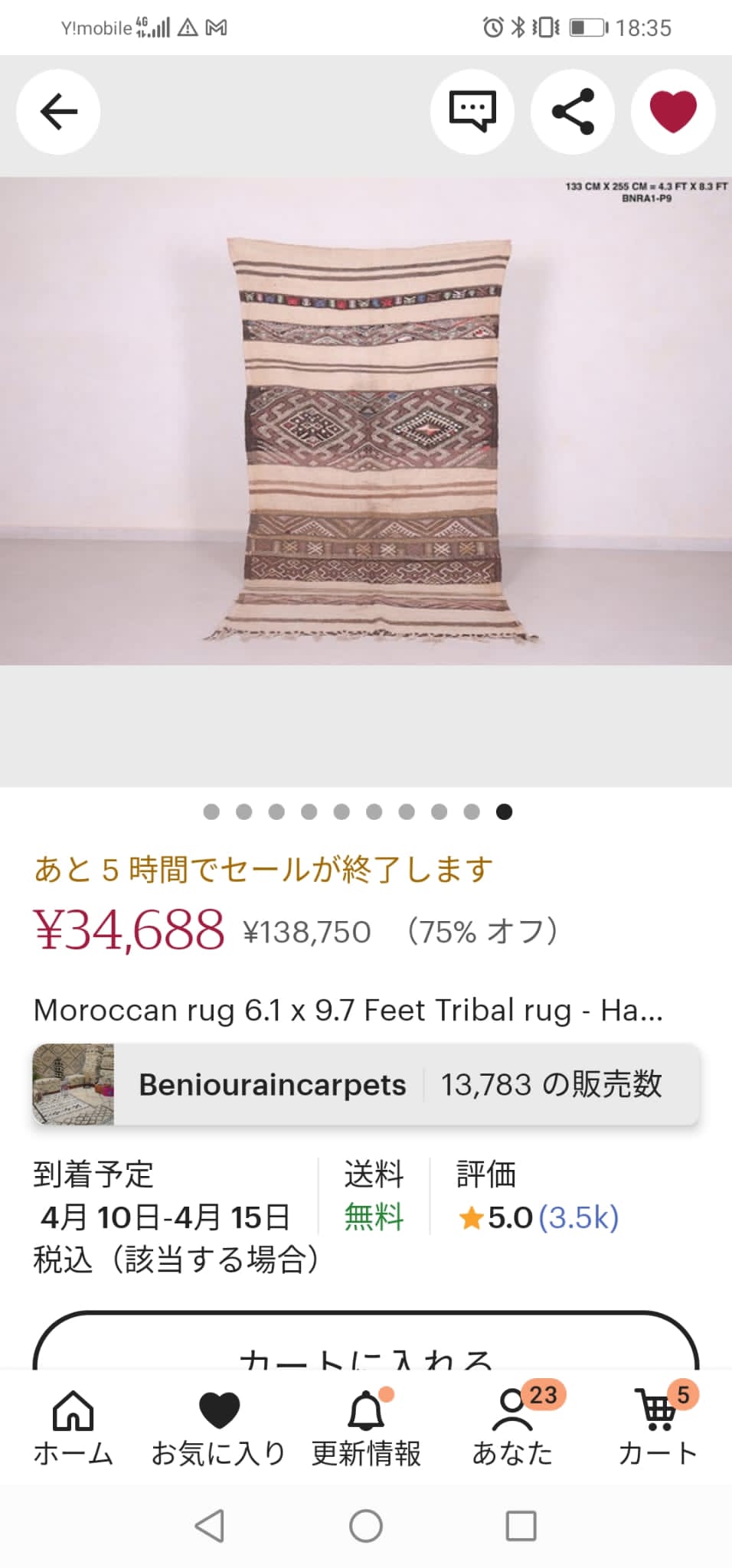
Task: Message the seller via the chat icon
Action: pyautogui.click(x=472, y=112)
